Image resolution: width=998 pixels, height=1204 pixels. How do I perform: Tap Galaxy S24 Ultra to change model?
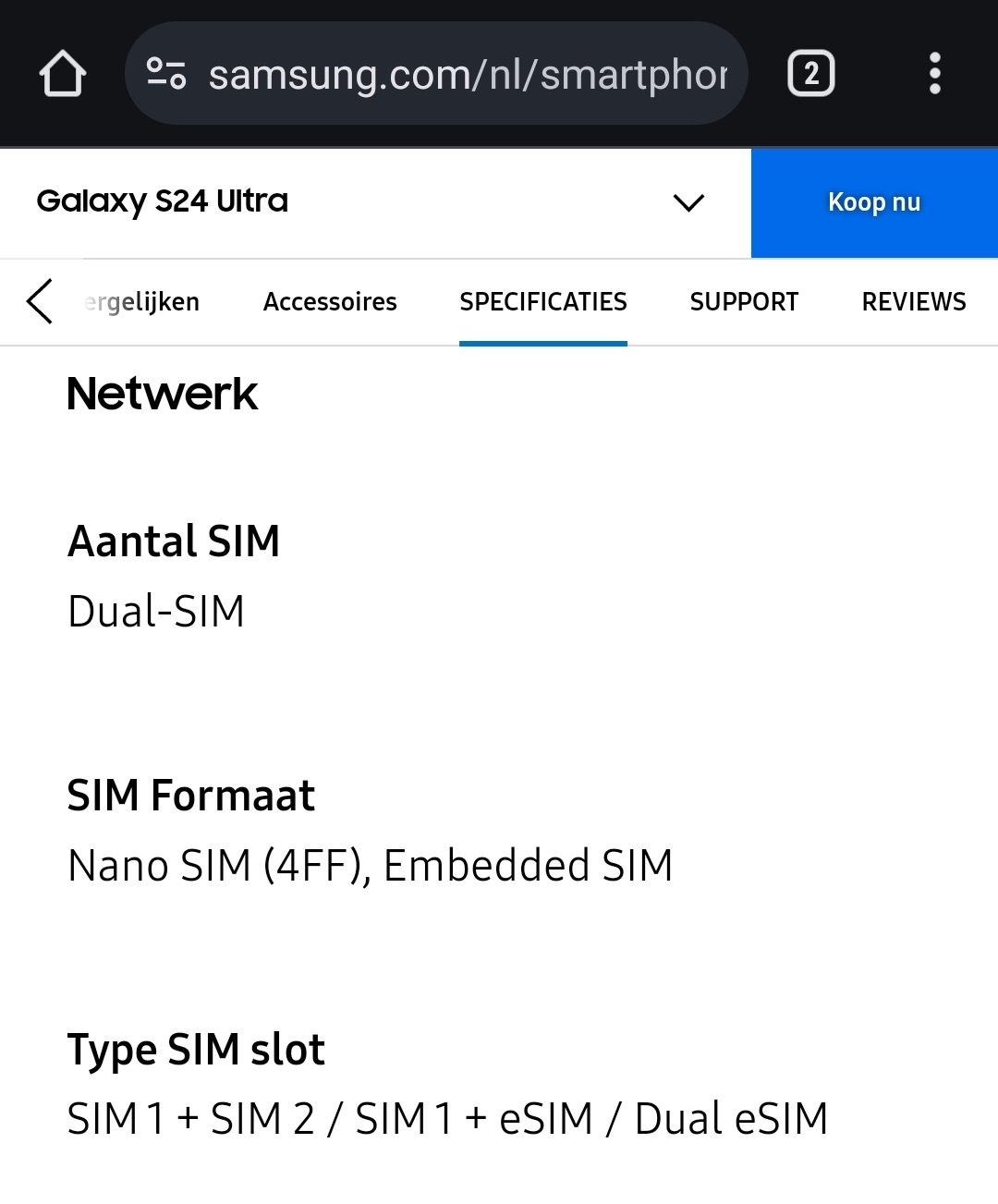click(x=162, y=202)
